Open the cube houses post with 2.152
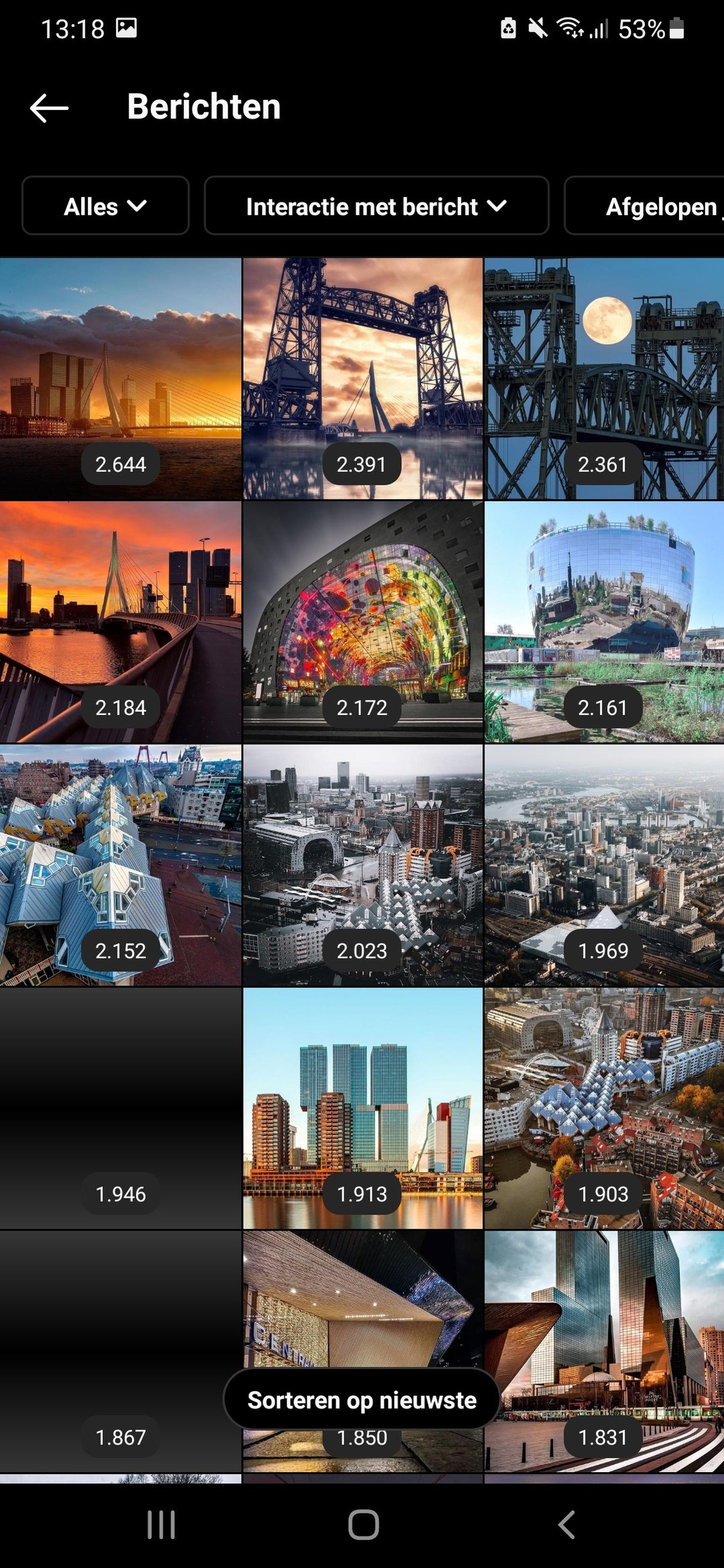The height and width of the screenshot is (1568, 724). click(120, 865)
